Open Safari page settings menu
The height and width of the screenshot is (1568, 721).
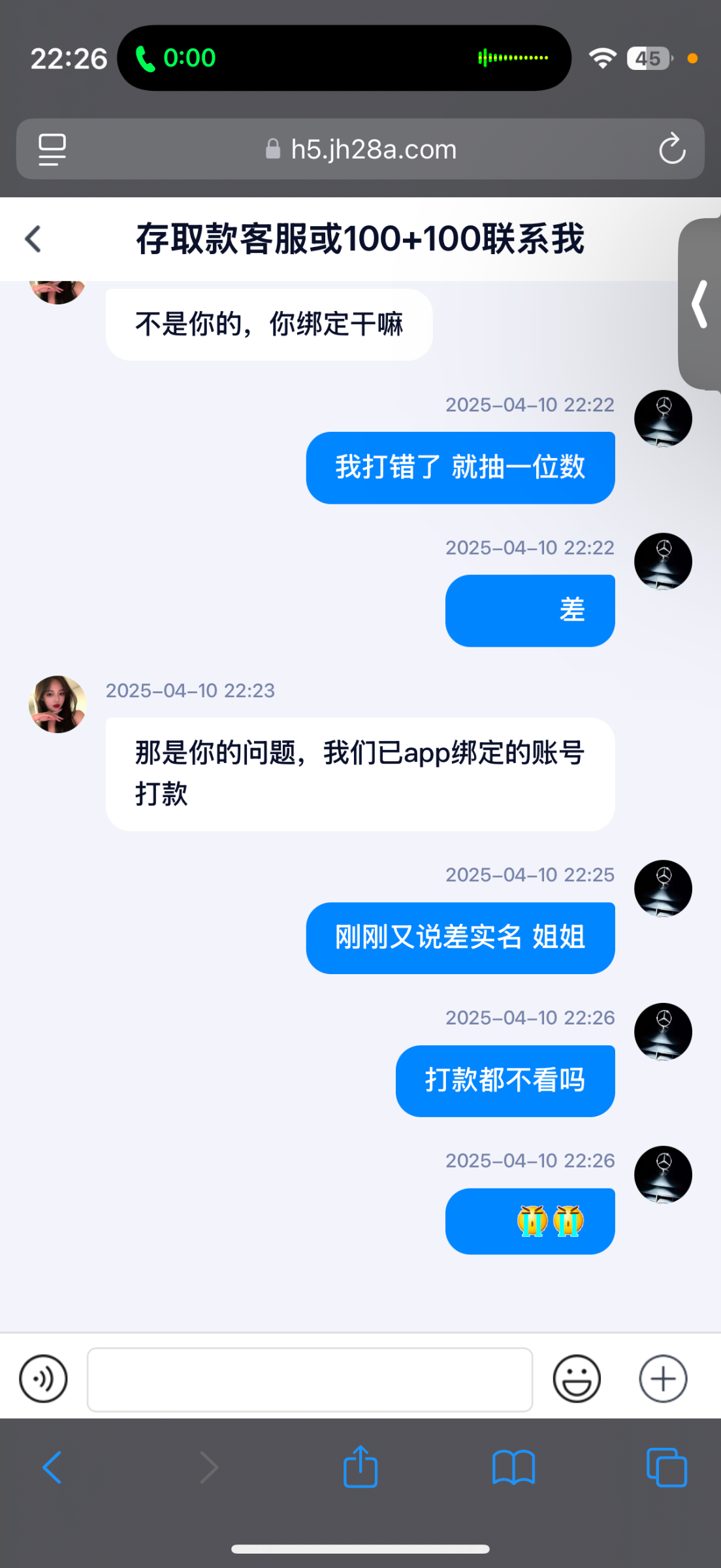coord(52,149)
